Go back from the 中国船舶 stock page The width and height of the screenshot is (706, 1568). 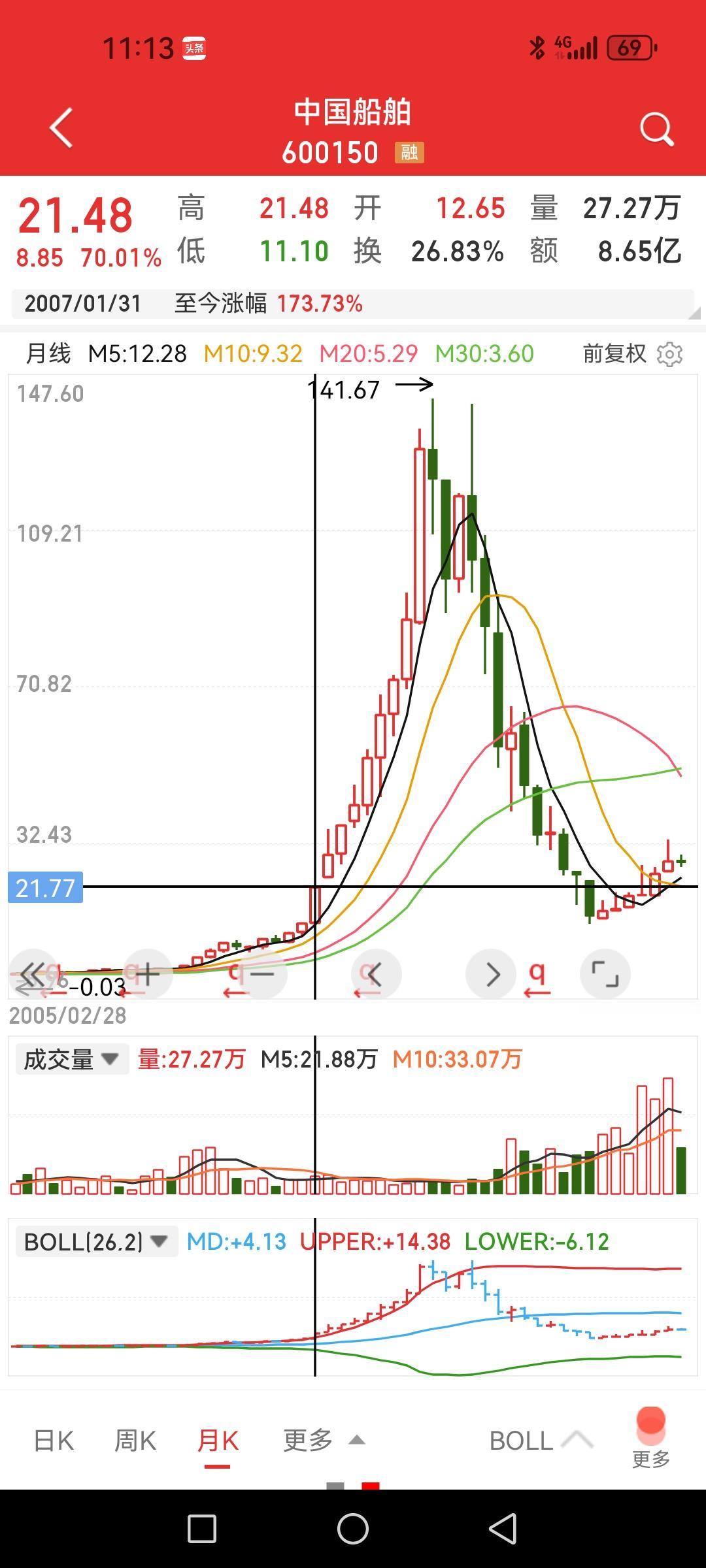click(61, 128)
